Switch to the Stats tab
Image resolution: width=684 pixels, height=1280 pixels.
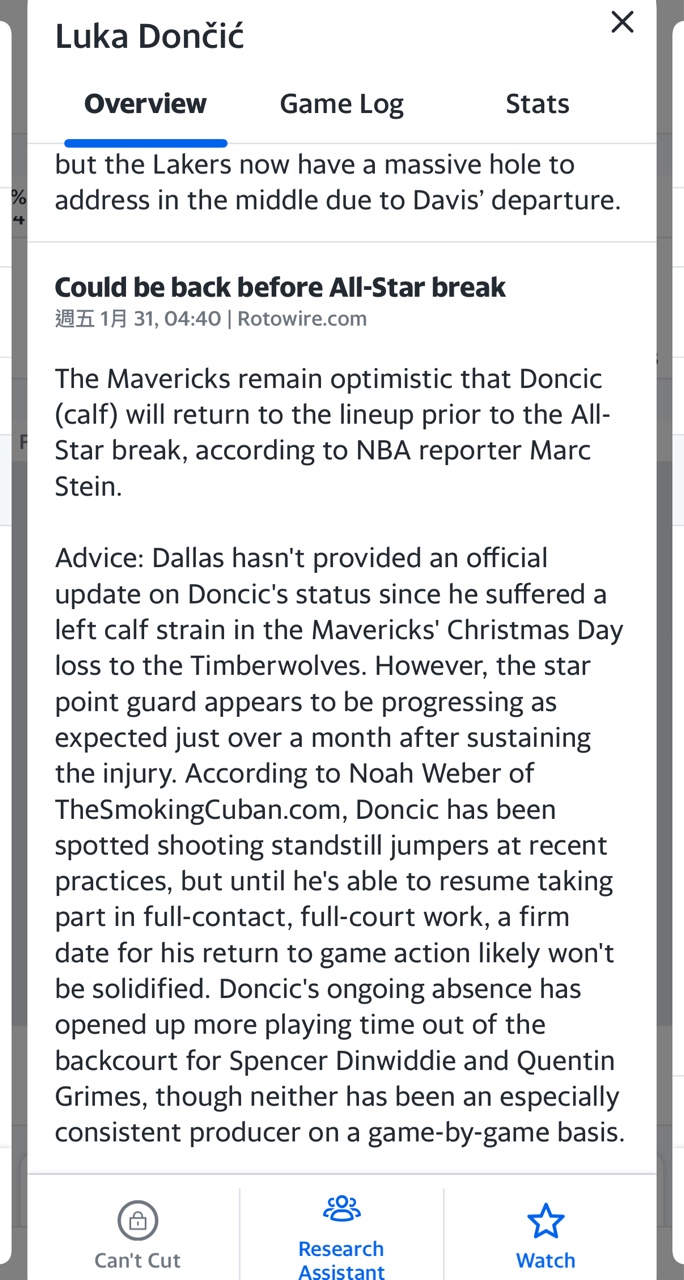pos(537,104)
